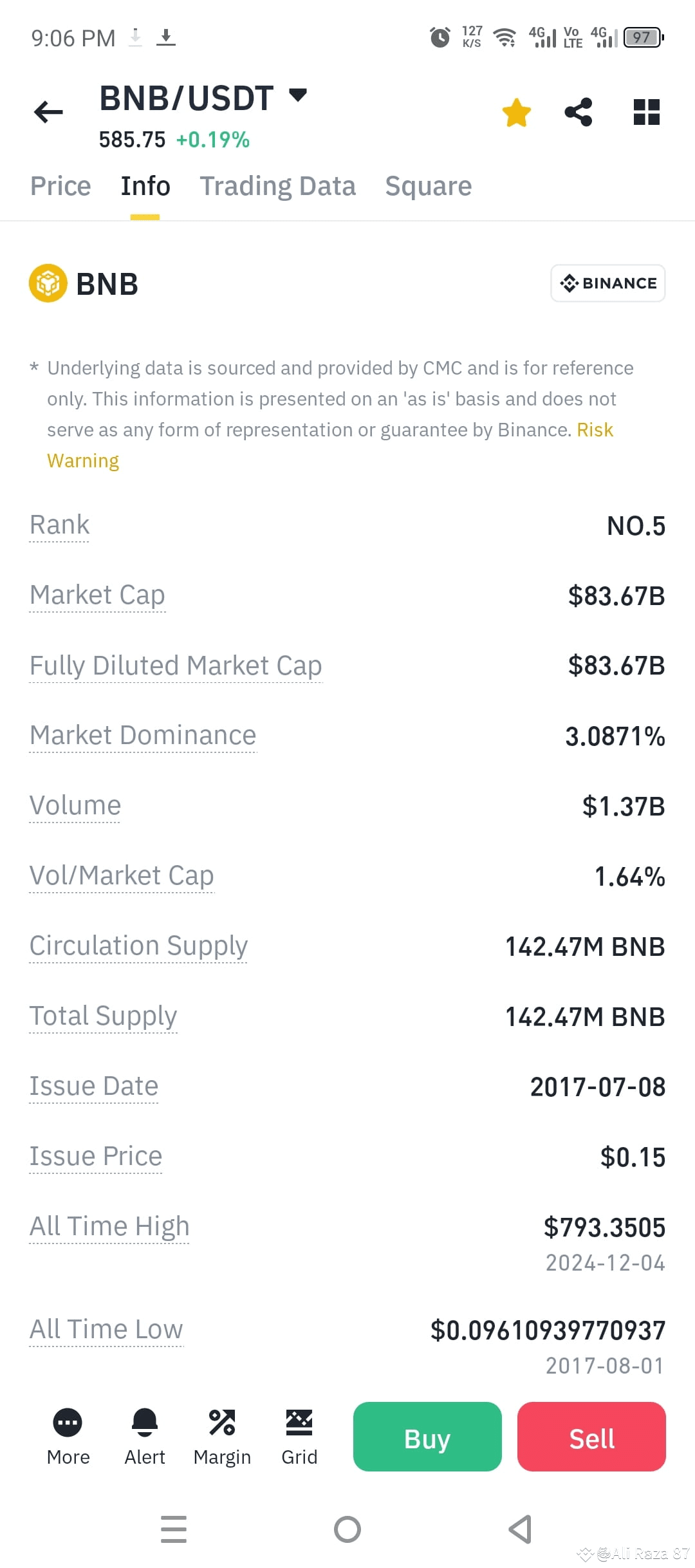Share the BNB/USDT pair
This screenshot has height=1568, width=695.
click(x=579, y=112)
